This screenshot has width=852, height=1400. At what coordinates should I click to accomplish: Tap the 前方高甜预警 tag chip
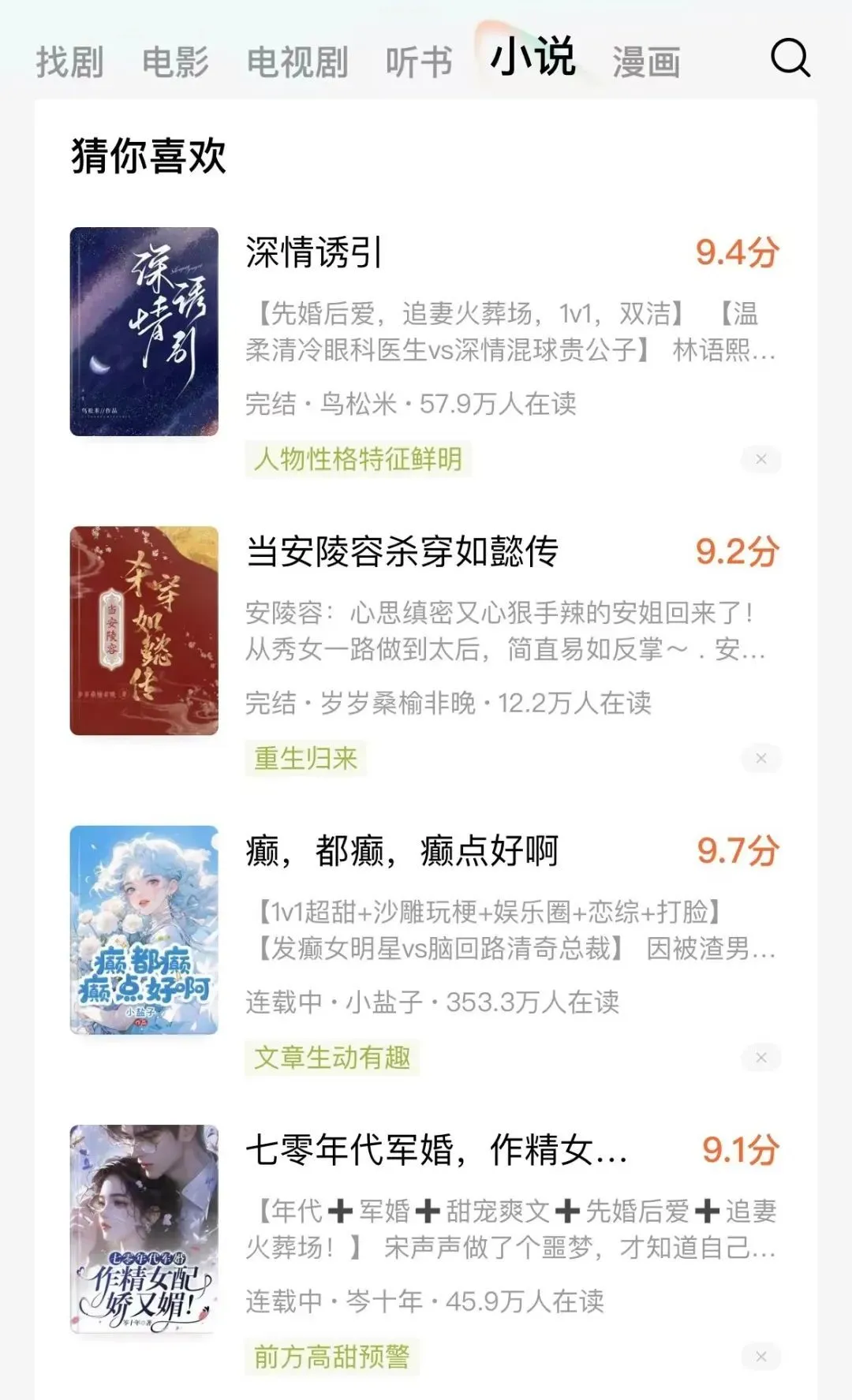pos(331,1356)
